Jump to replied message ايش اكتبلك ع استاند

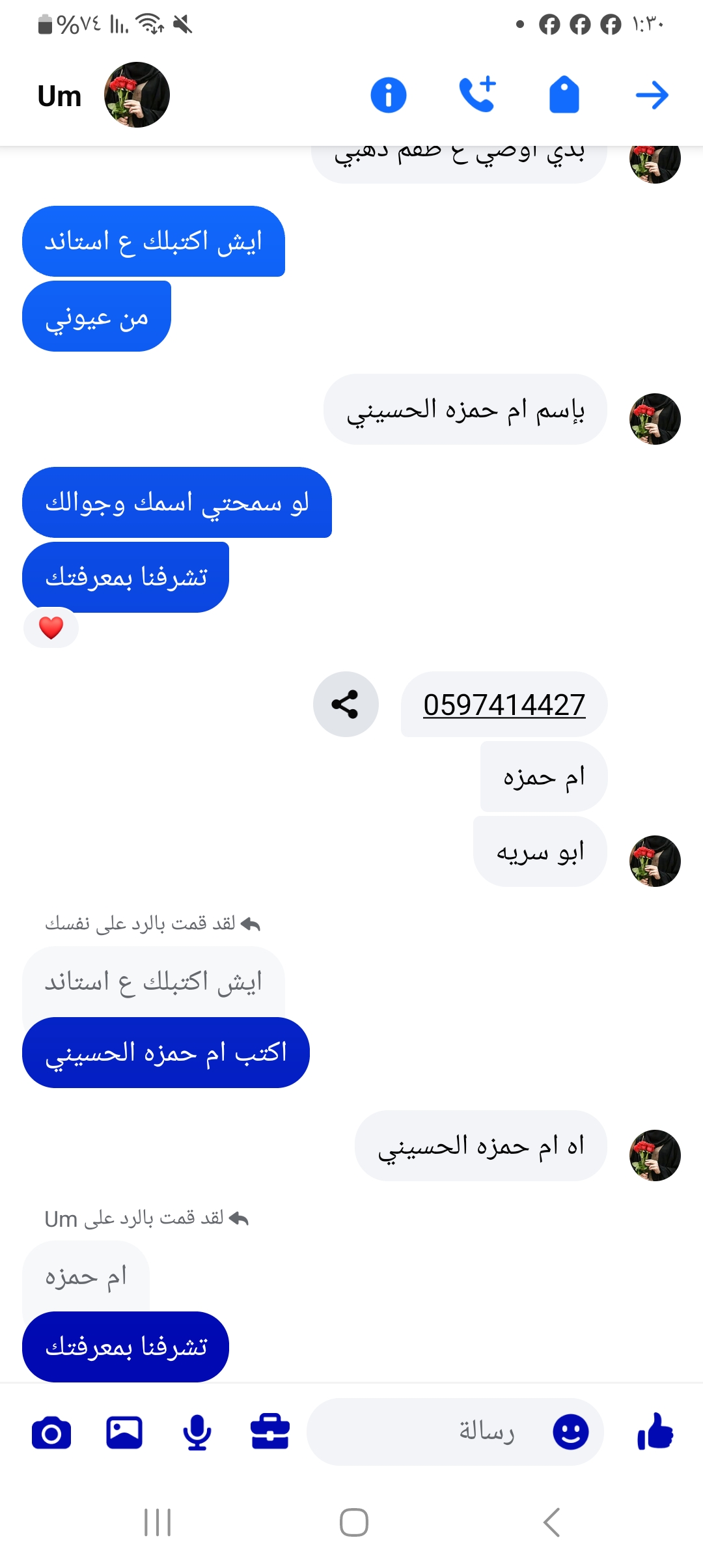(x=154, y=981)
